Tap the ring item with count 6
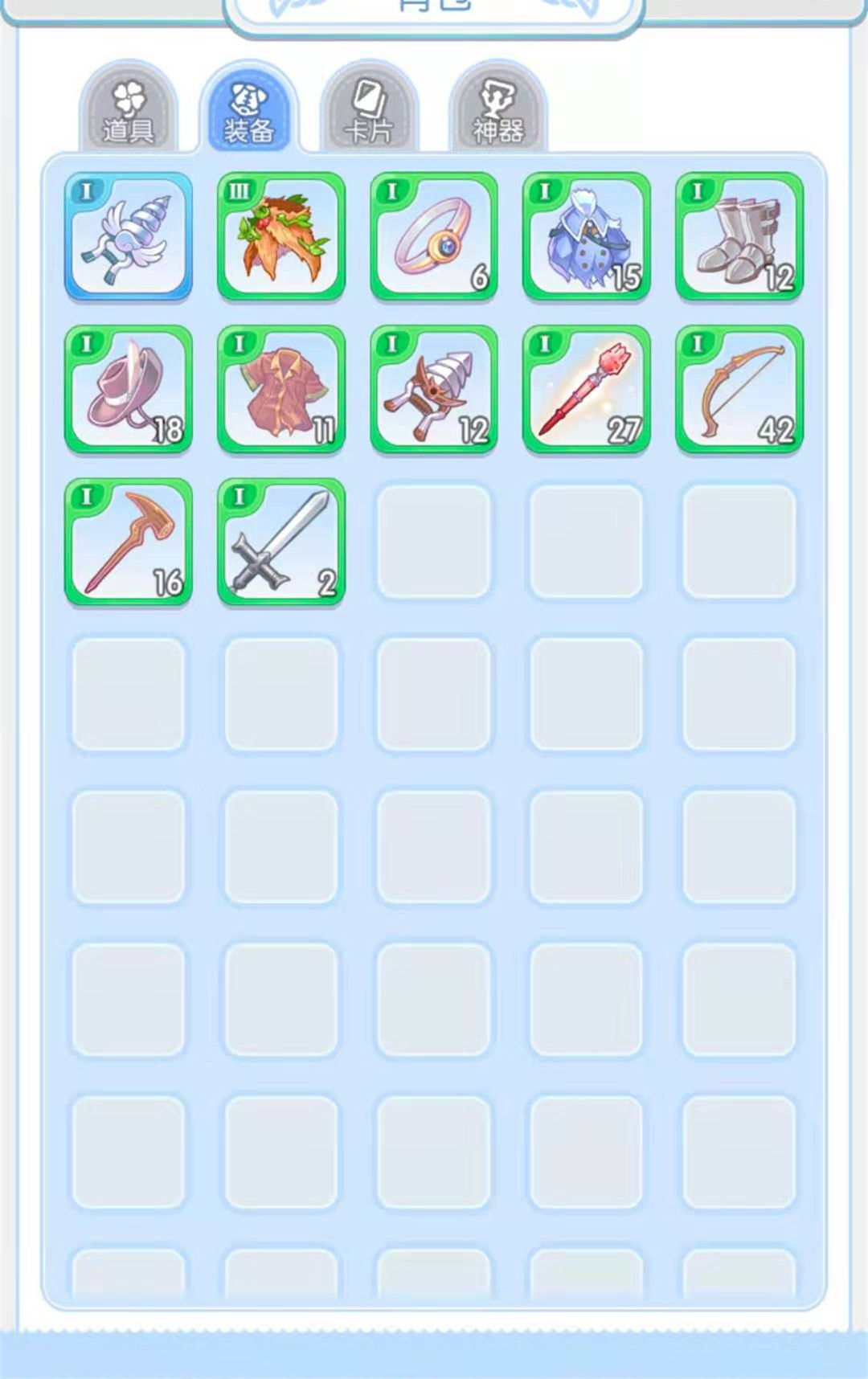Screen dimensions: 868x1379 tap(434, 236)
